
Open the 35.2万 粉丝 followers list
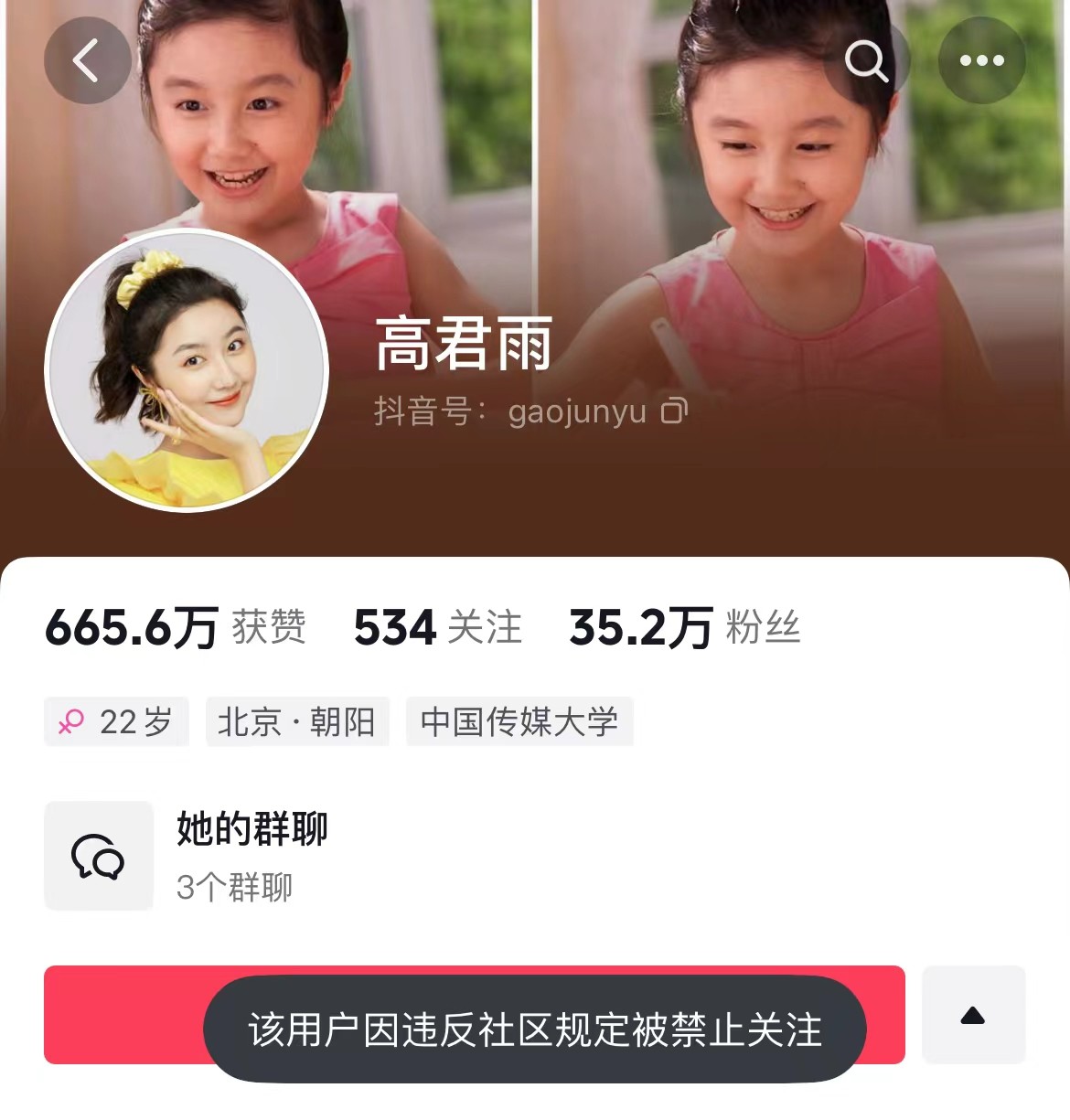684,627
